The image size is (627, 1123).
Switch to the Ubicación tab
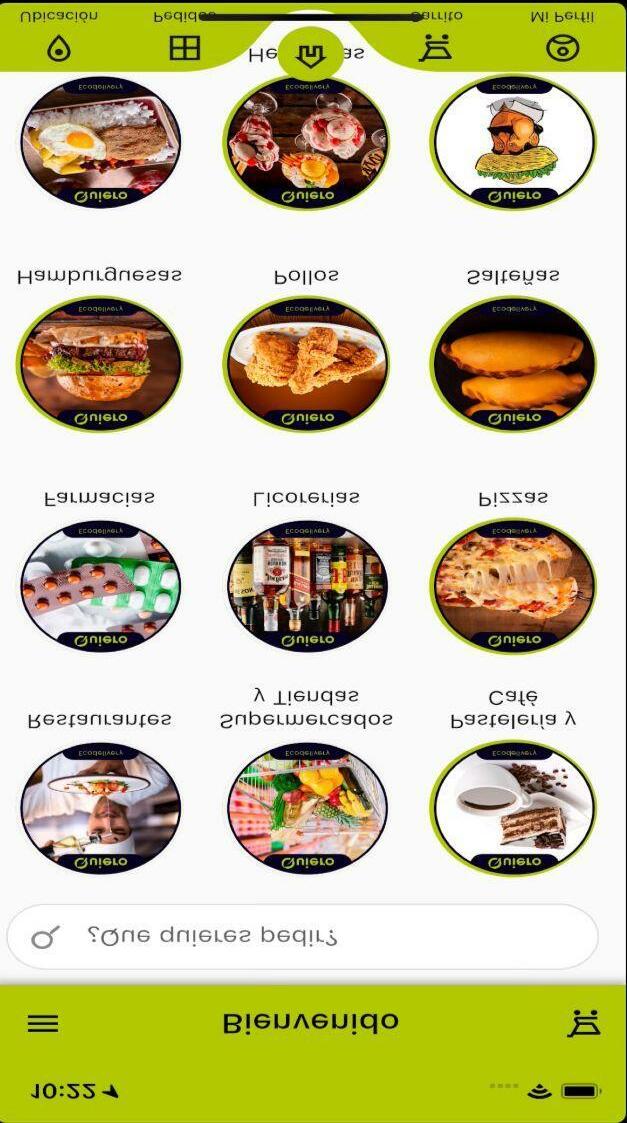point(59,36)
